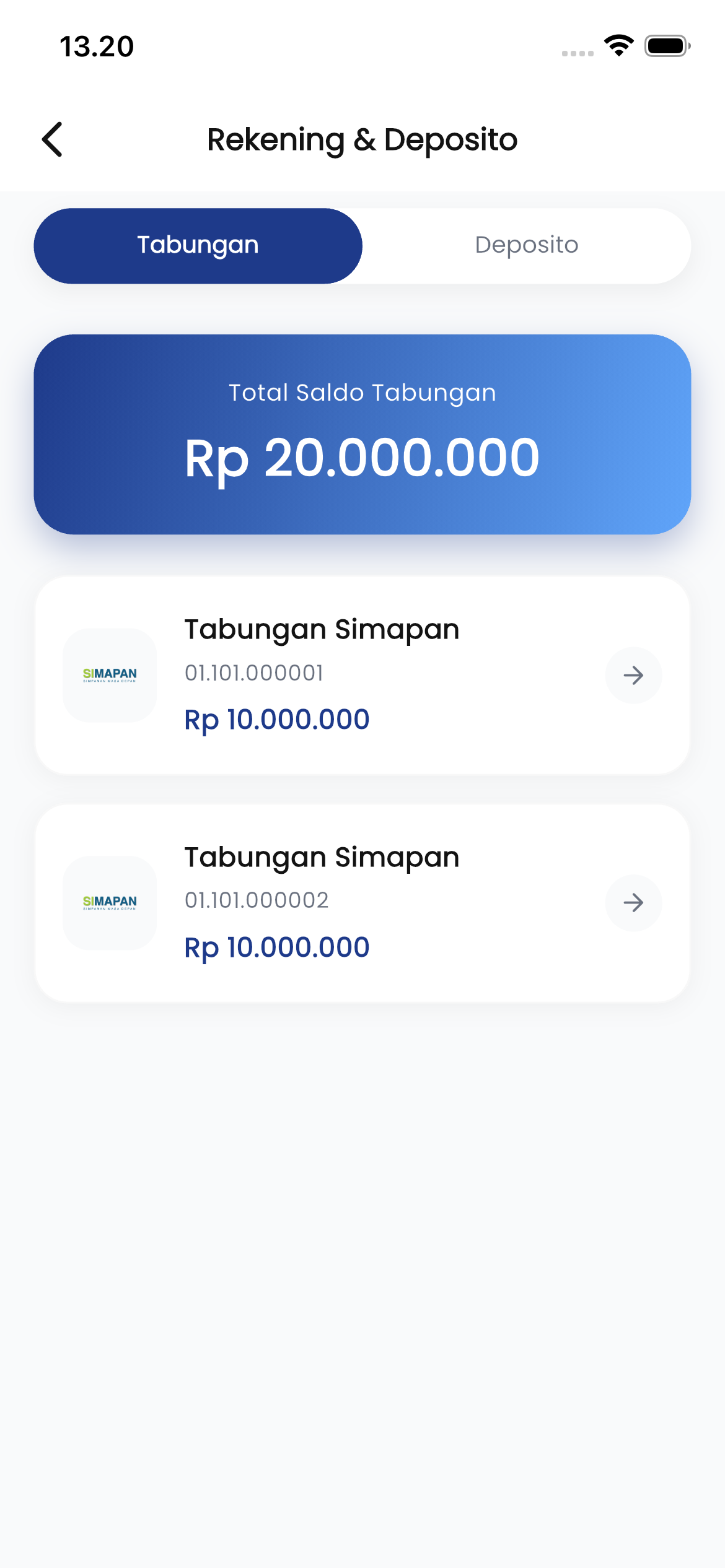Screen dimensions: 725x1568
Task: Tap the SIMAPAN logo on the second account card
Action: [x=110, y=903]
